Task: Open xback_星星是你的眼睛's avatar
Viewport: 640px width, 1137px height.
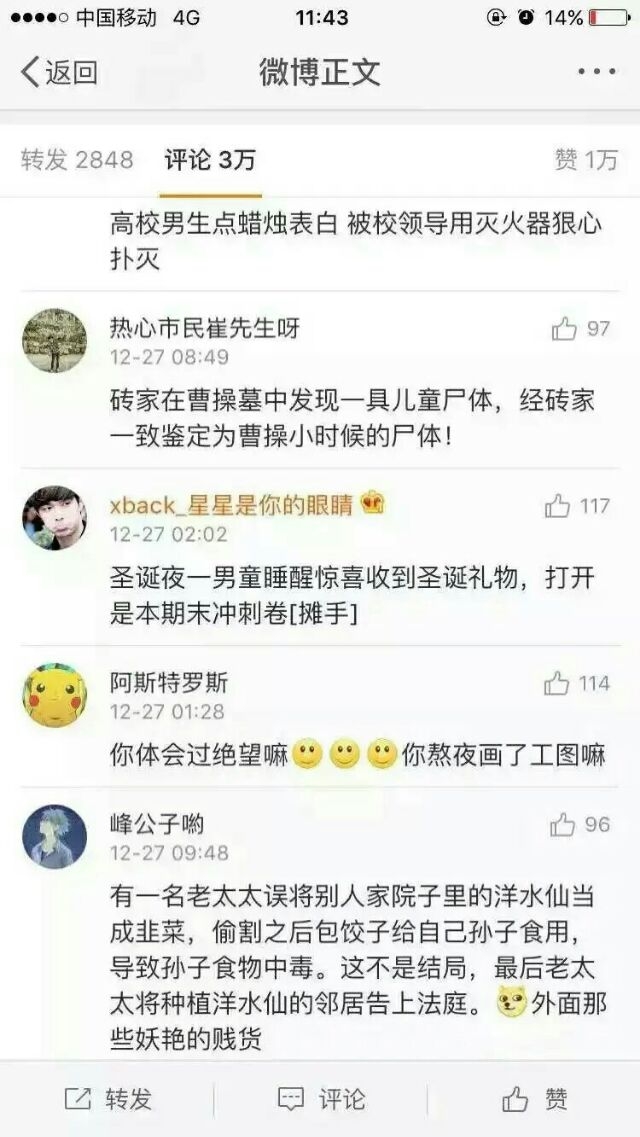Action: 54,518
